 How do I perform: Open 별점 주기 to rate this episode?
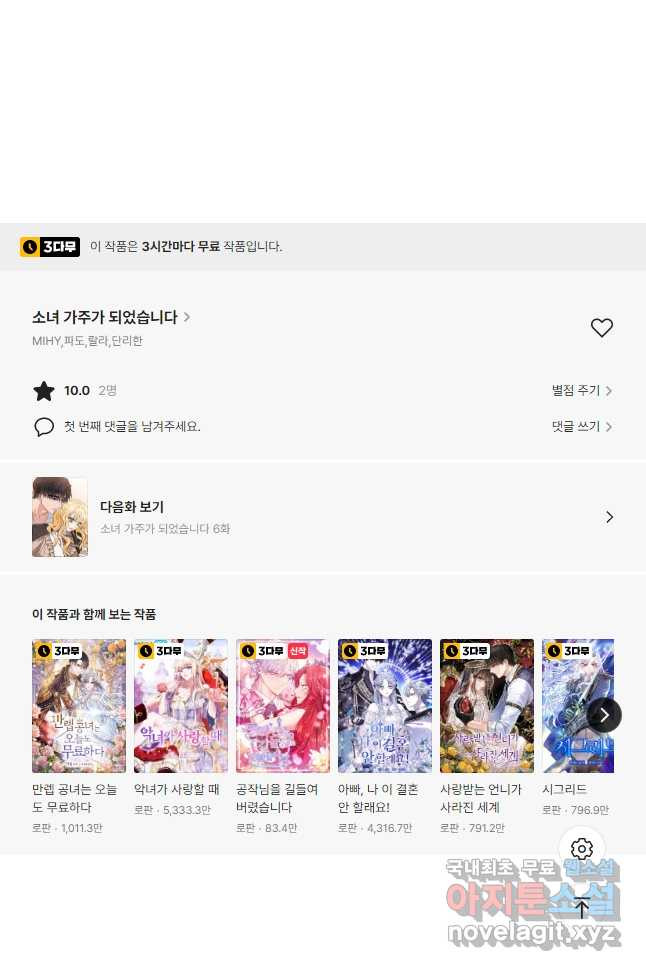tap(581, 391)
